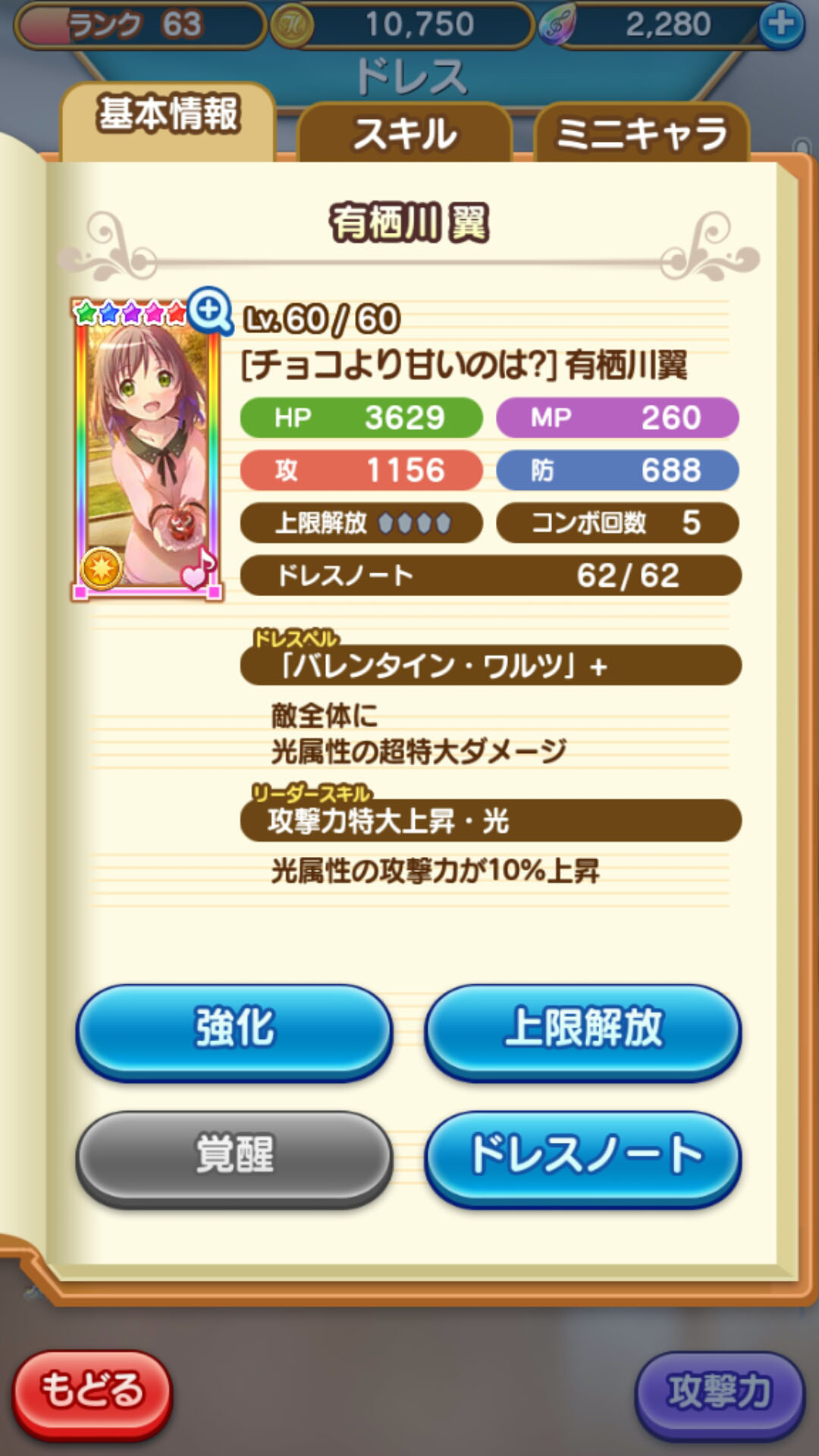
Task: Go back with the もどる button
Action: pos(93,1394)
